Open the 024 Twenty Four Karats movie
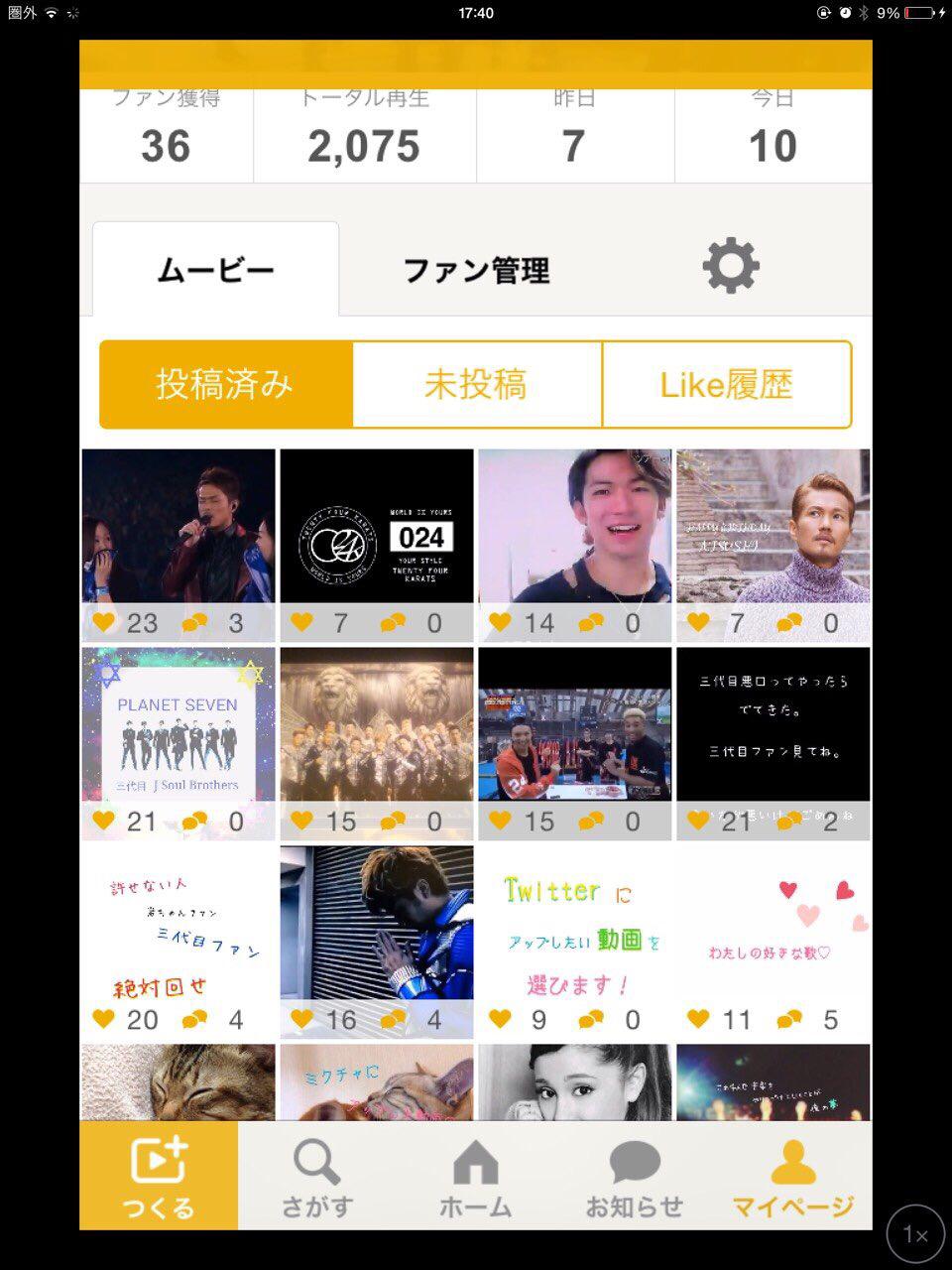 coord(377,526)
